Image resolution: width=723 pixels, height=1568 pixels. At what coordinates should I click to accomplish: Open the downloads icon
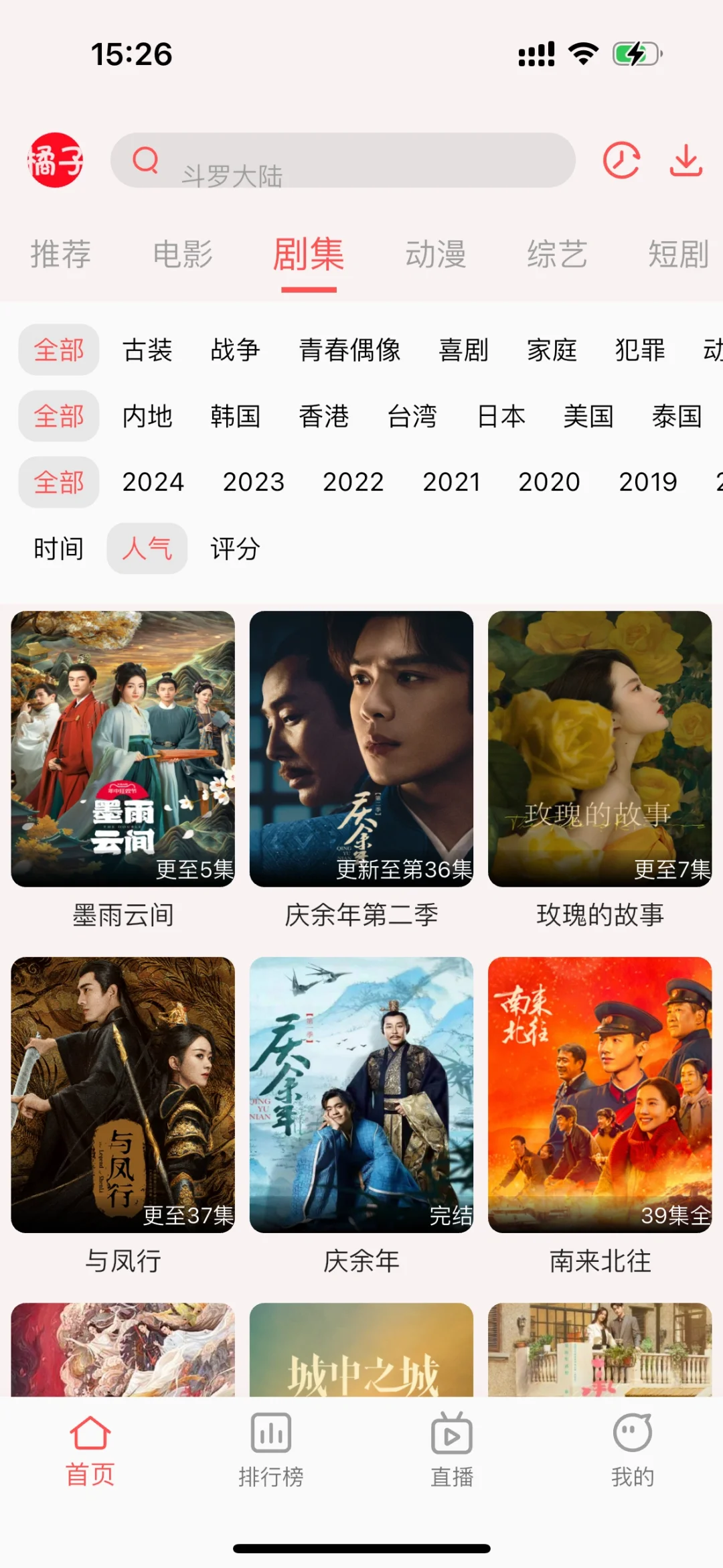(686, 160)
